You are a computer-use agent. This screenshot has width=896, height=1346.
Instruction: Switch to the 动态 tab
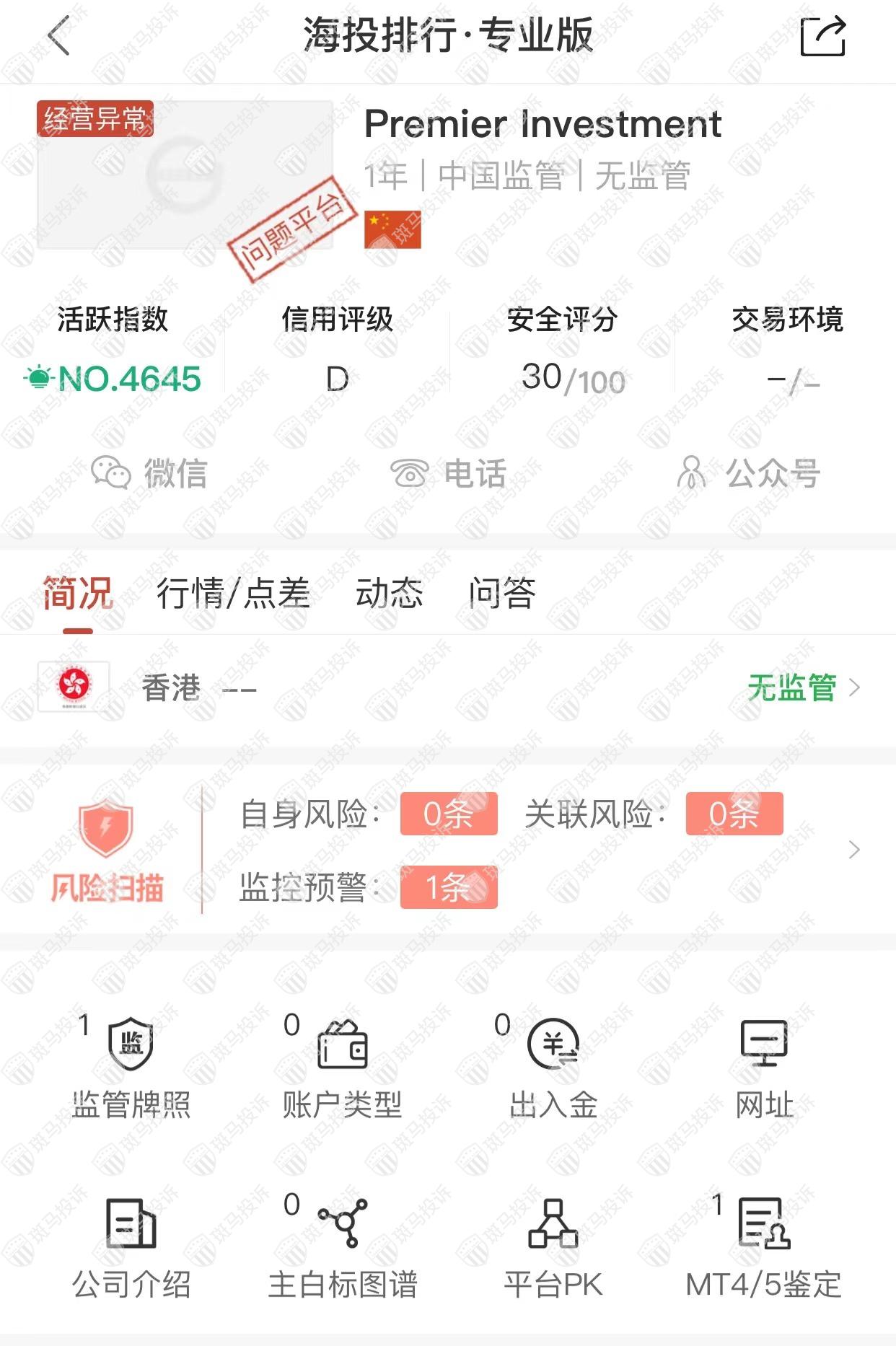389,593
